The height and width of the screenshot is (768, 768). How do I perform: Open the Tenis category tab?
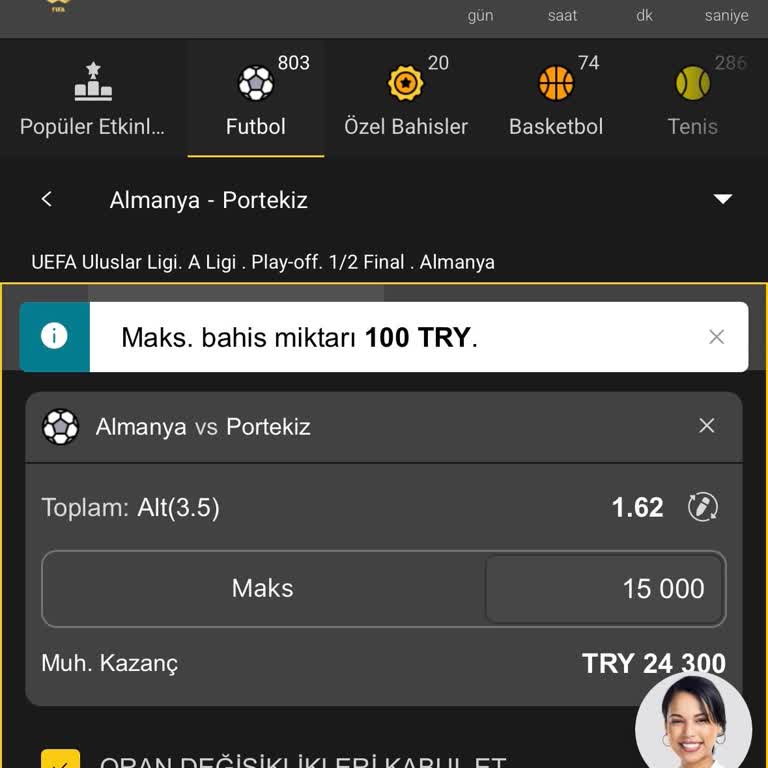click(x=693, y=100)
